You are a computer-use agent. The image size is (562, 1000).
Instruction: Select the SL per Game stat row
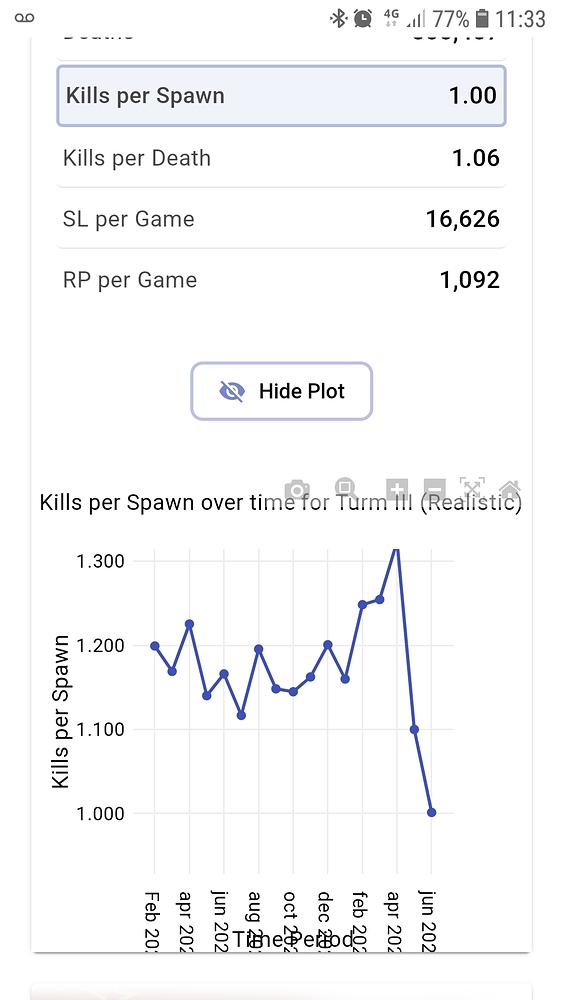(x=281, y=219)
